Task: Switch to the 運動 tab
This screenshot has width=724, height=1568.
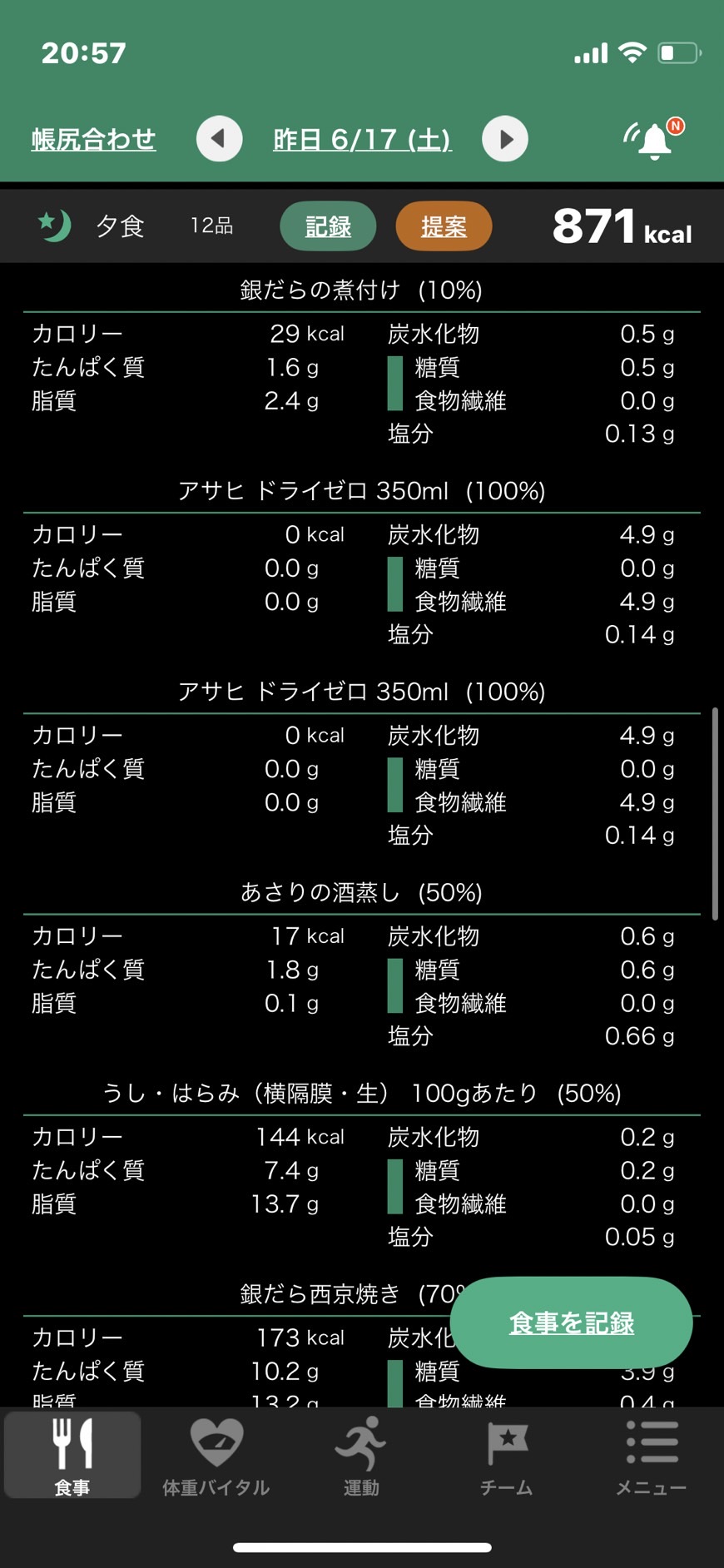Action: point(361,1456)
